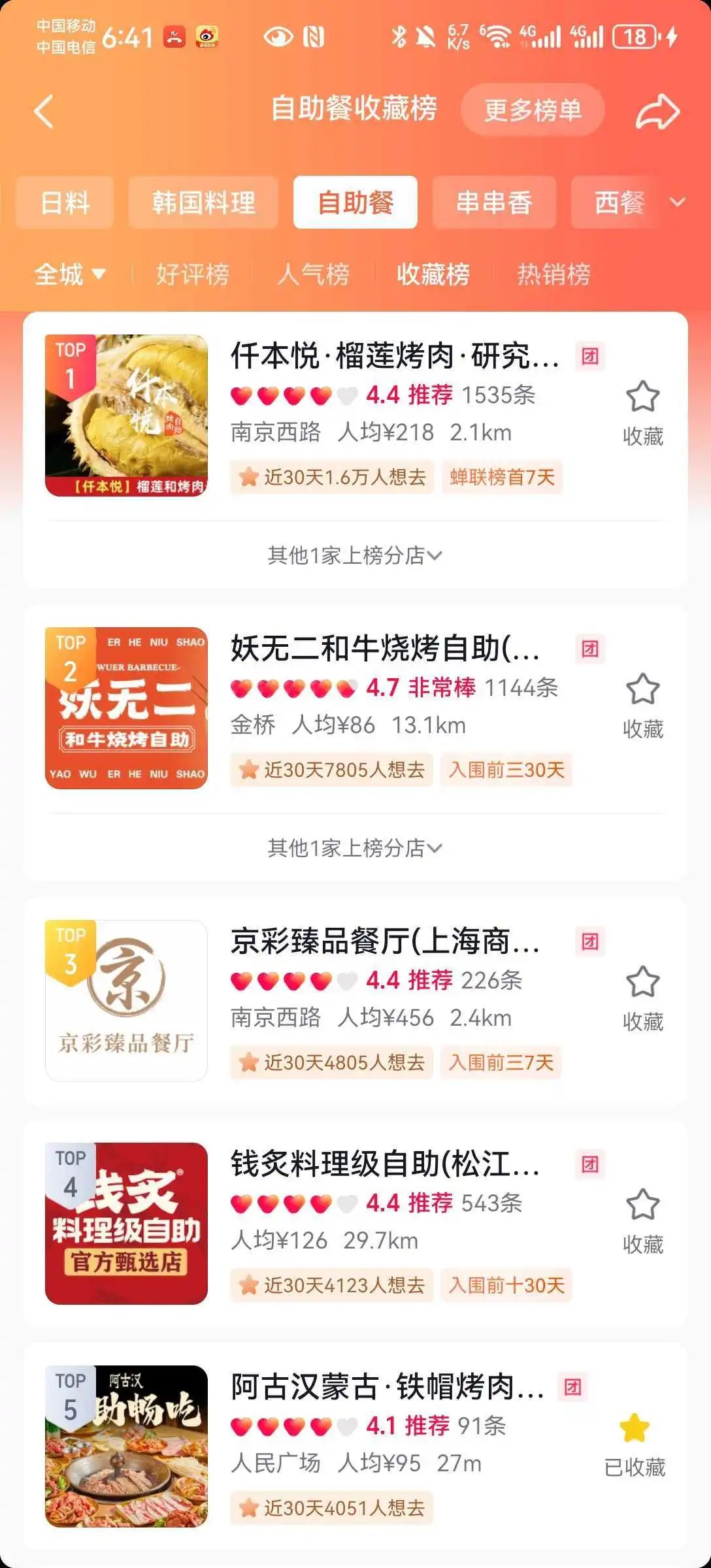Open the chevron next to 西餐

(678, 203)
